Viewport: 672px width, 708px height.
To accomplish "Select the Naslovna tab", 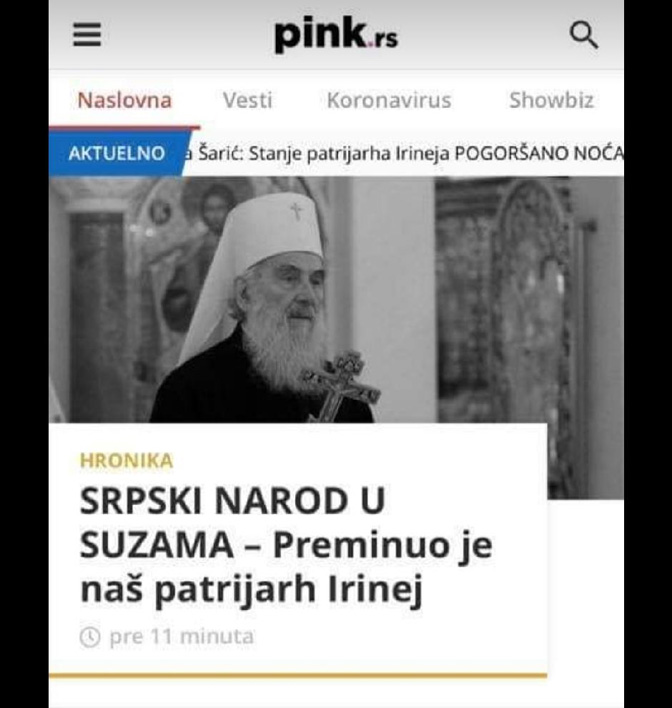I will coord(124,100).
